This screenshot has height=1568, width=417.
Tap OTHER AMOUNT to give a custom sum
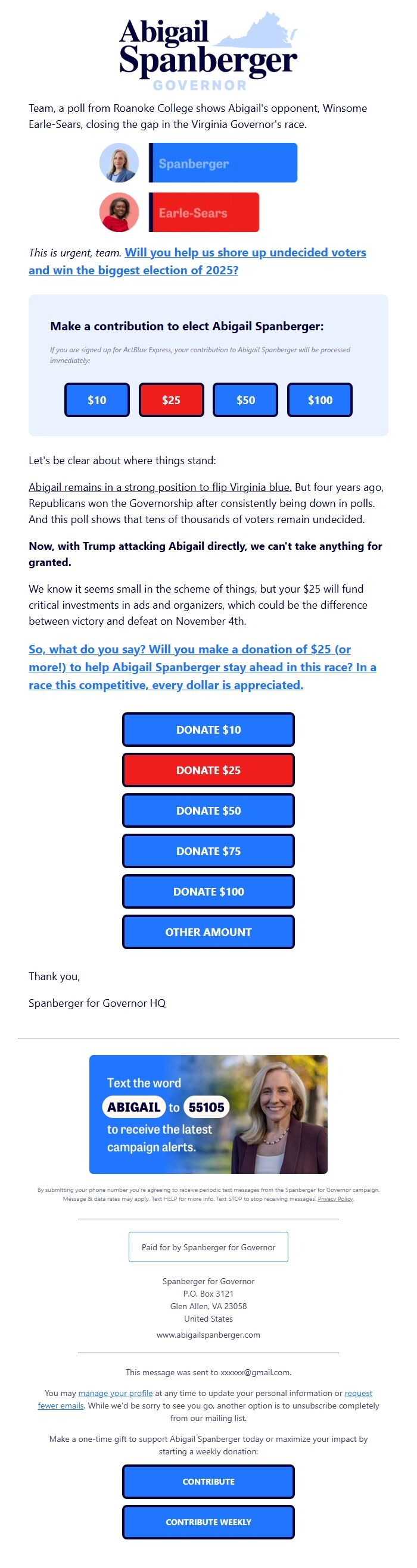[x=208, y=932]
